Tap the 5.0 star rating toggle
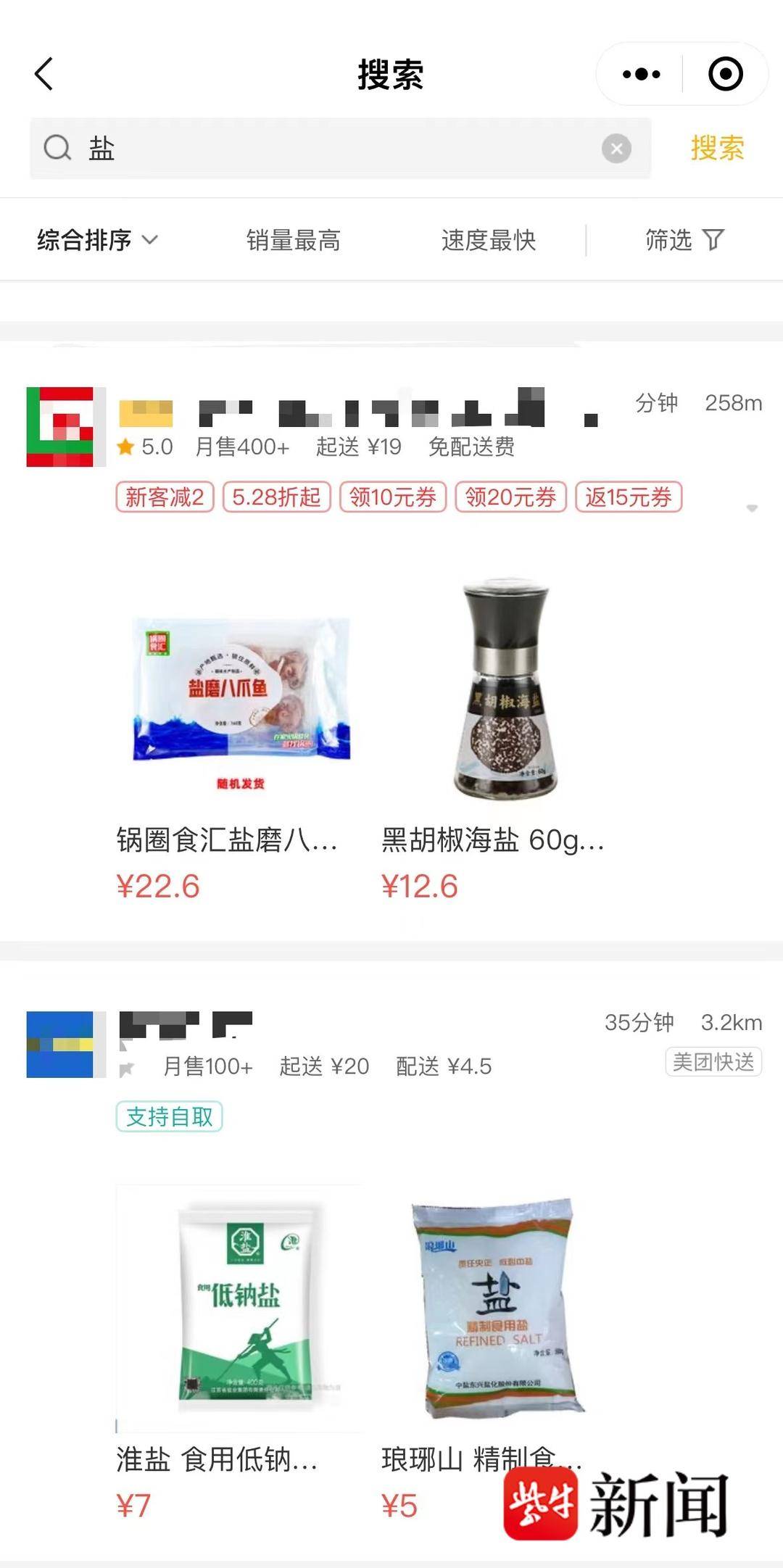Viewport: 783px width, 1568px height. tap(147, 447)
